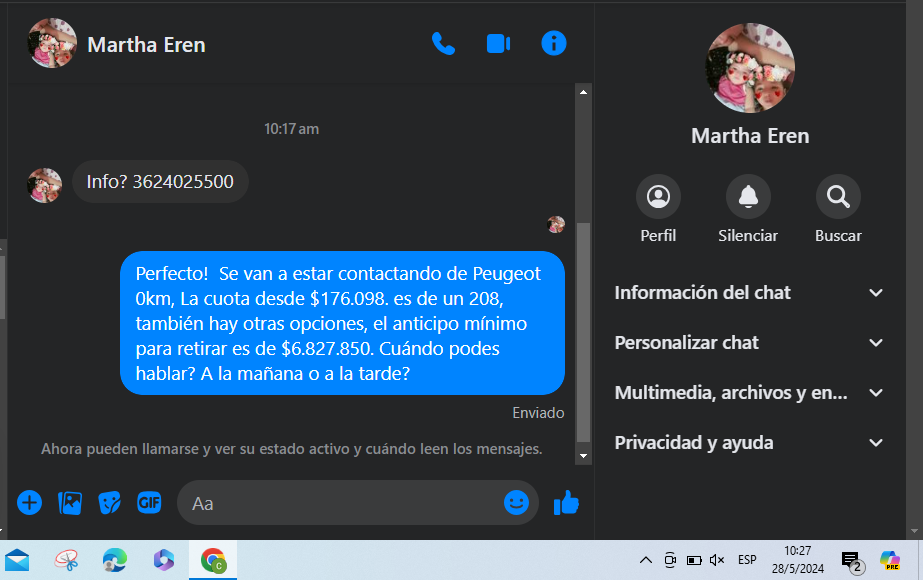This screenshot has width=923, height=580.
Task: Open the GIF picker
Action: 149,503
